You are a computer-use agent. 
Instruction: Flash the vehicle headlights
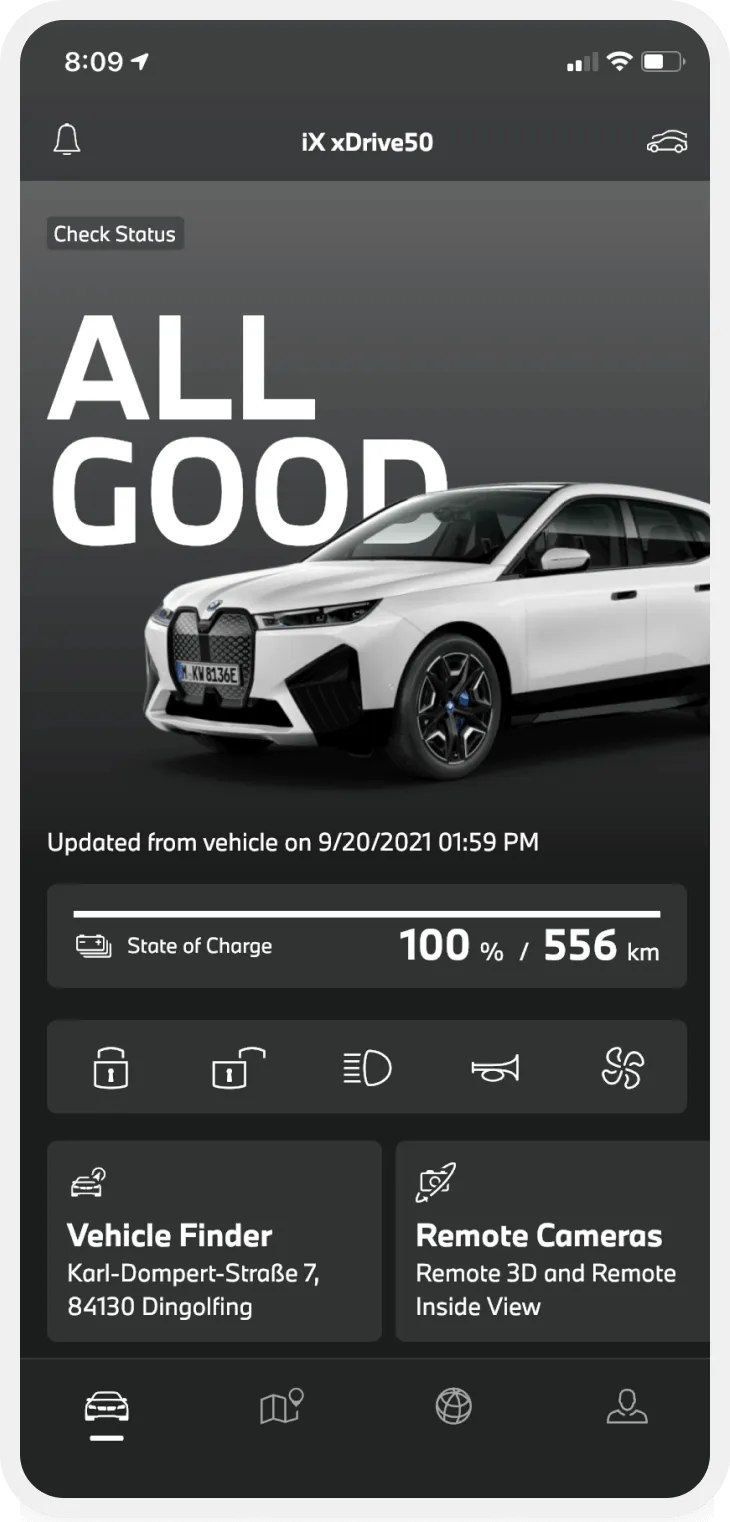click(366, 1067)
